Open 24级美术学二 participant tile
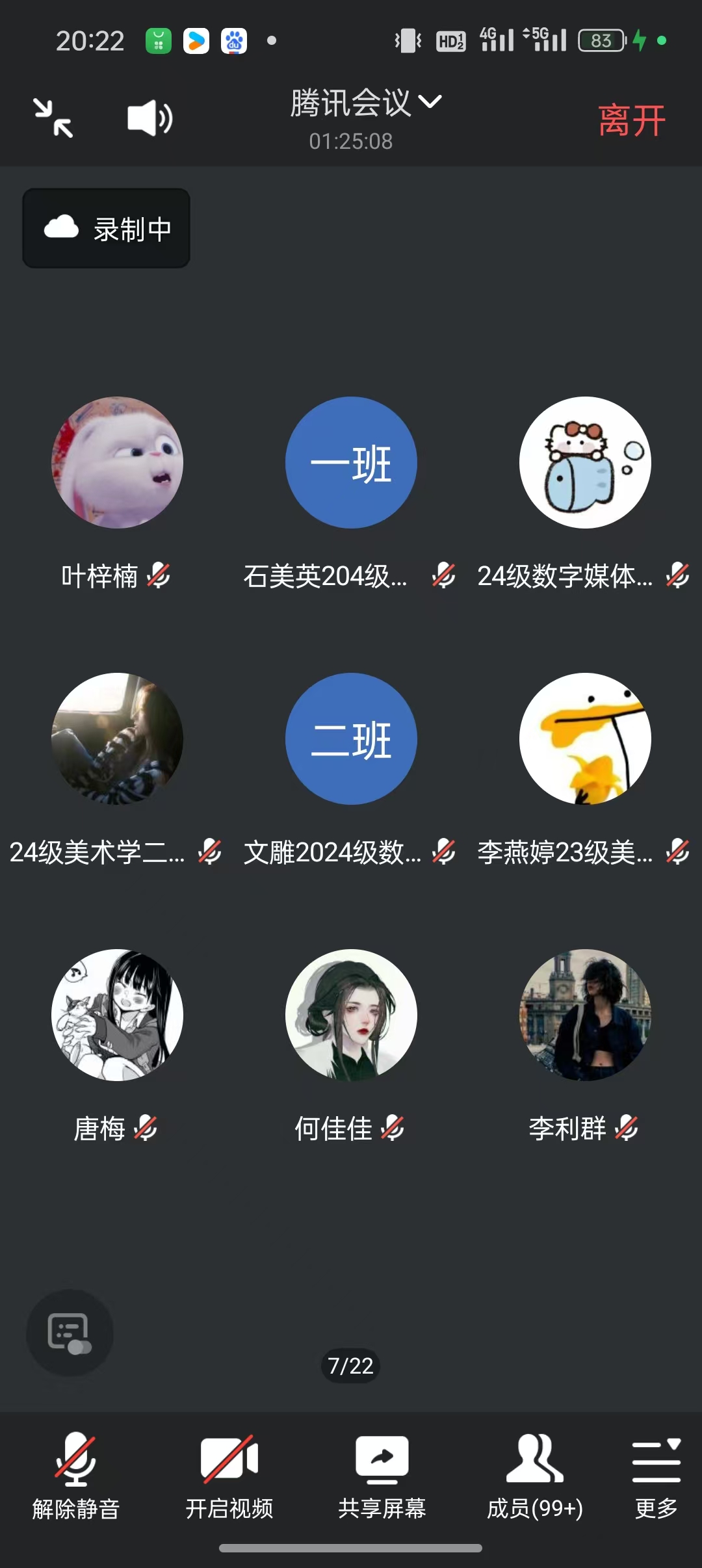 click(x=117, y=739)
